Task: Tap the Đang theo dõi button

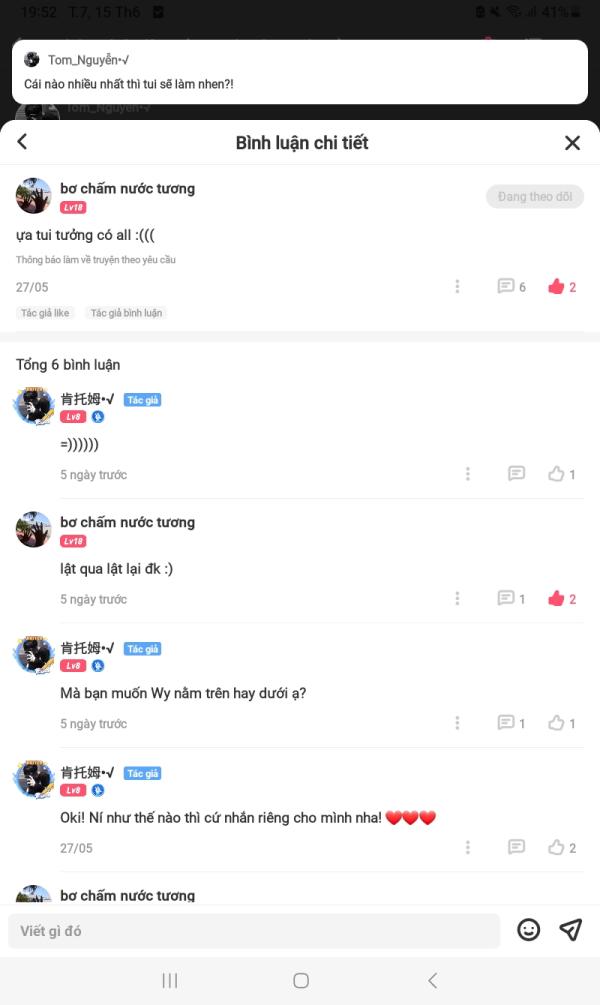Action: (x=534, y=197)
